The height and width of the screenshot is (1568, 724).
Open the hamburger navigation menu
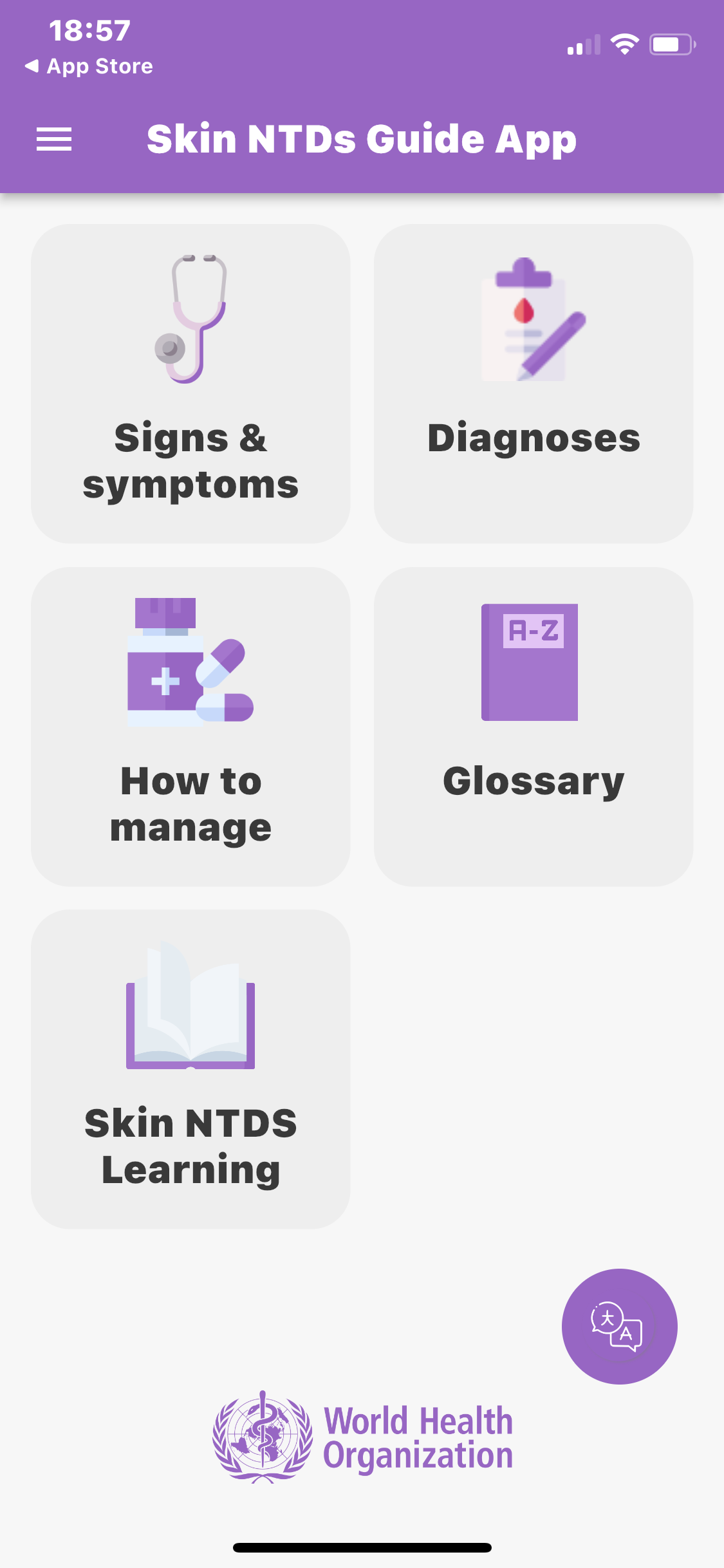pos(54,138)
